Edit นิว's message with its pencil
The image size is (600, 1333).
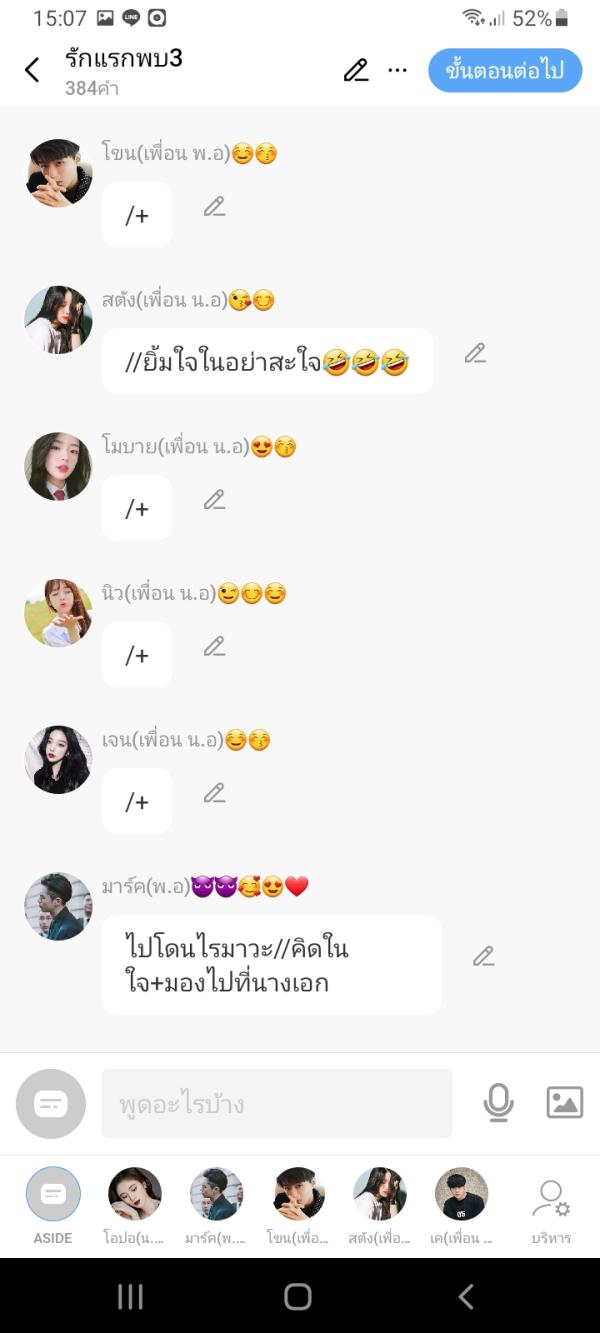pyautogui.click(x=214, y=647)
